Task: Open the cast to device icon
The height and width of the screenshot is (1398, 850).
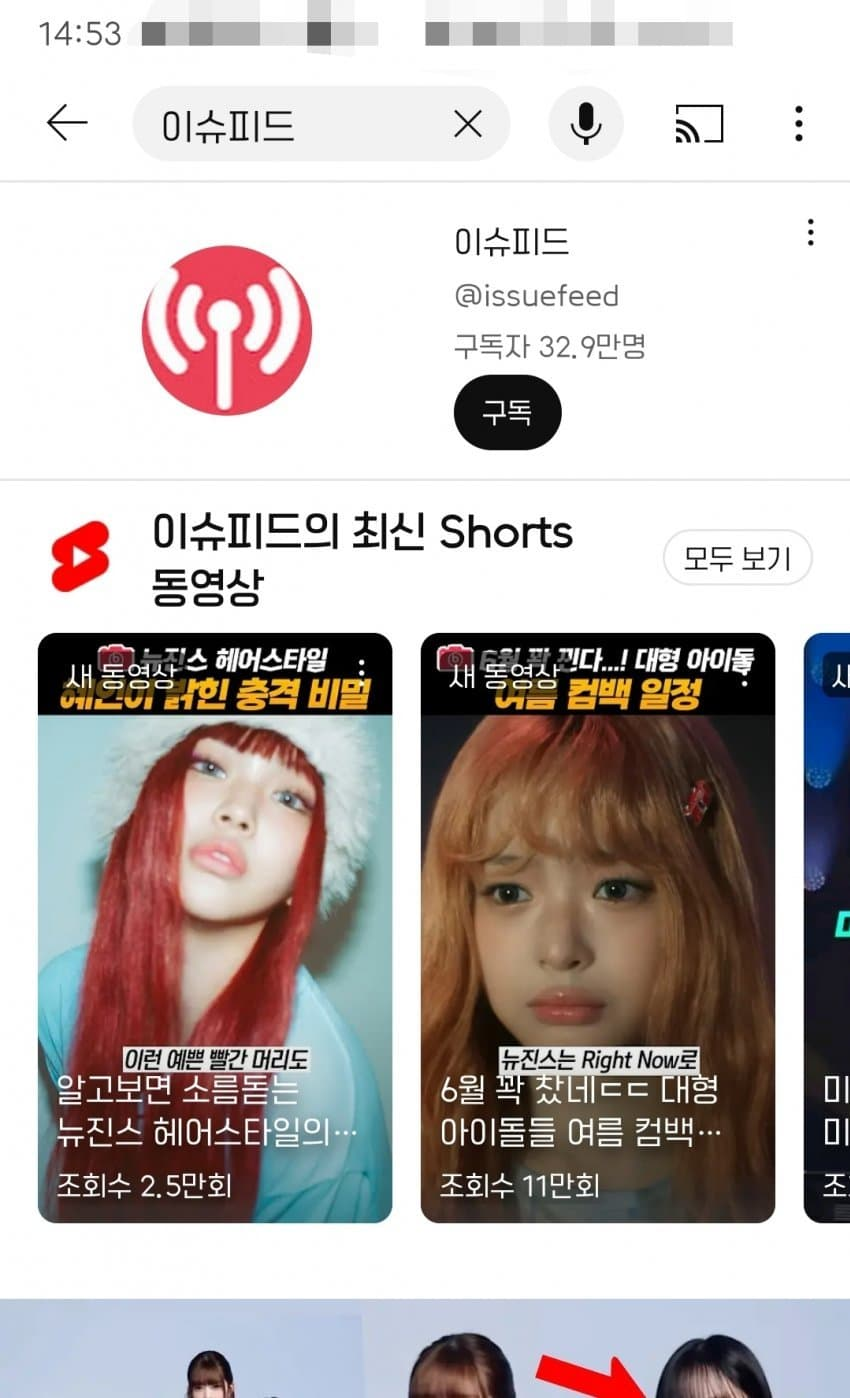Action: [699, 124]
